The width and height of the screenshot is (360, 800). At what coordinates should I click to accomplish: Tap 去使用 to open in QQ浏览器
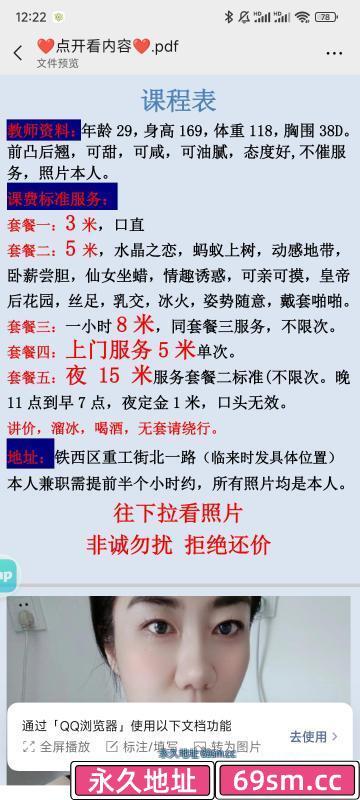pos(314,736)
